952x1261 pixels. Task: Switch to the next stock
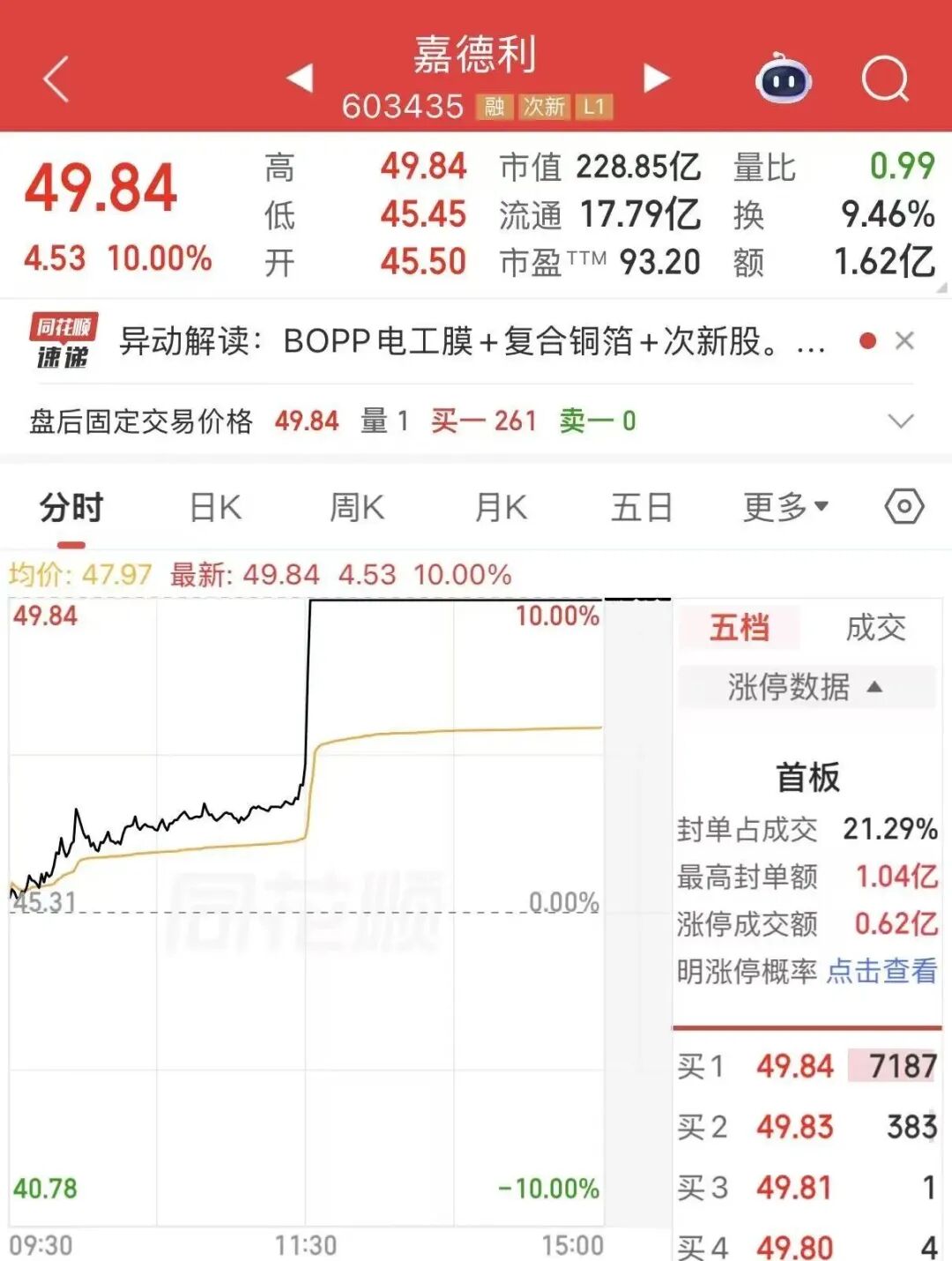[x=656, y=78]
